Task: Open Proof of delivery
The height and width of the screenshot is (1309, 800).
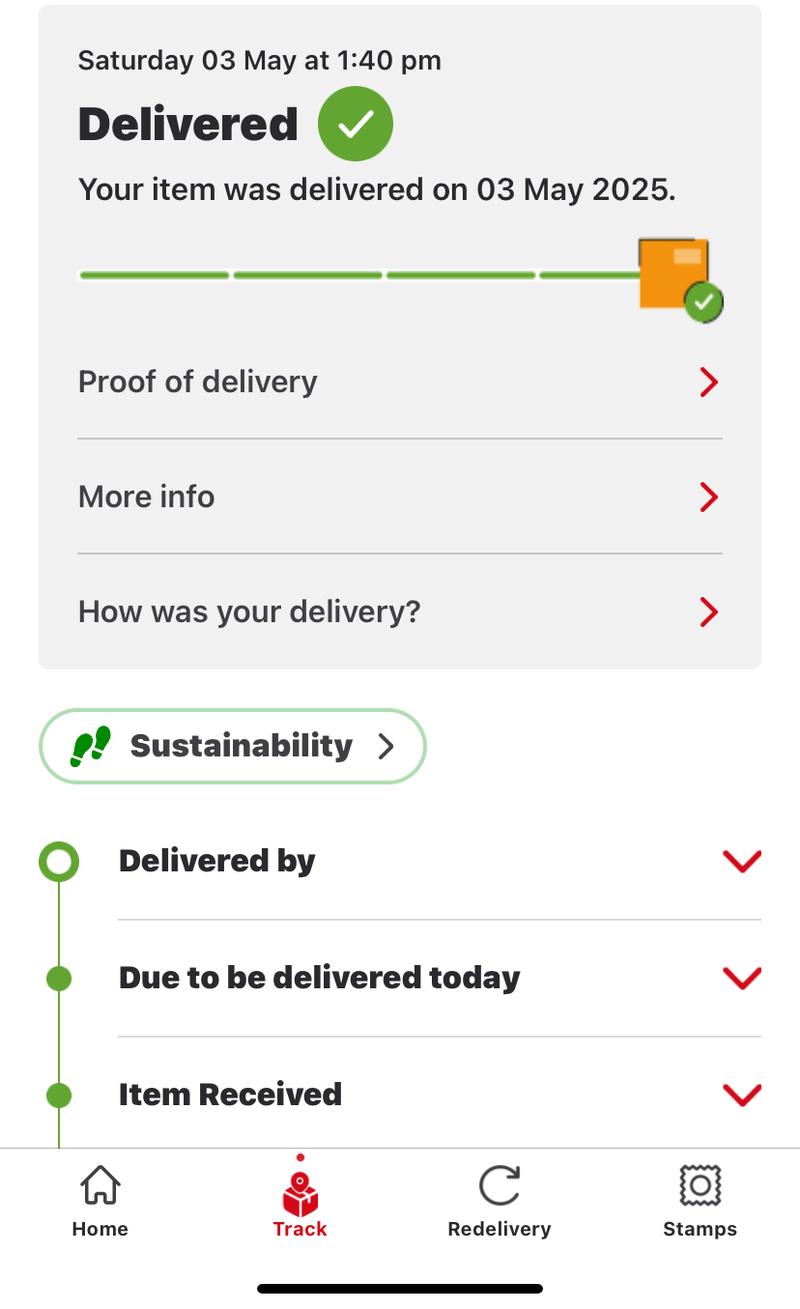Action: [x=399, y=382]
